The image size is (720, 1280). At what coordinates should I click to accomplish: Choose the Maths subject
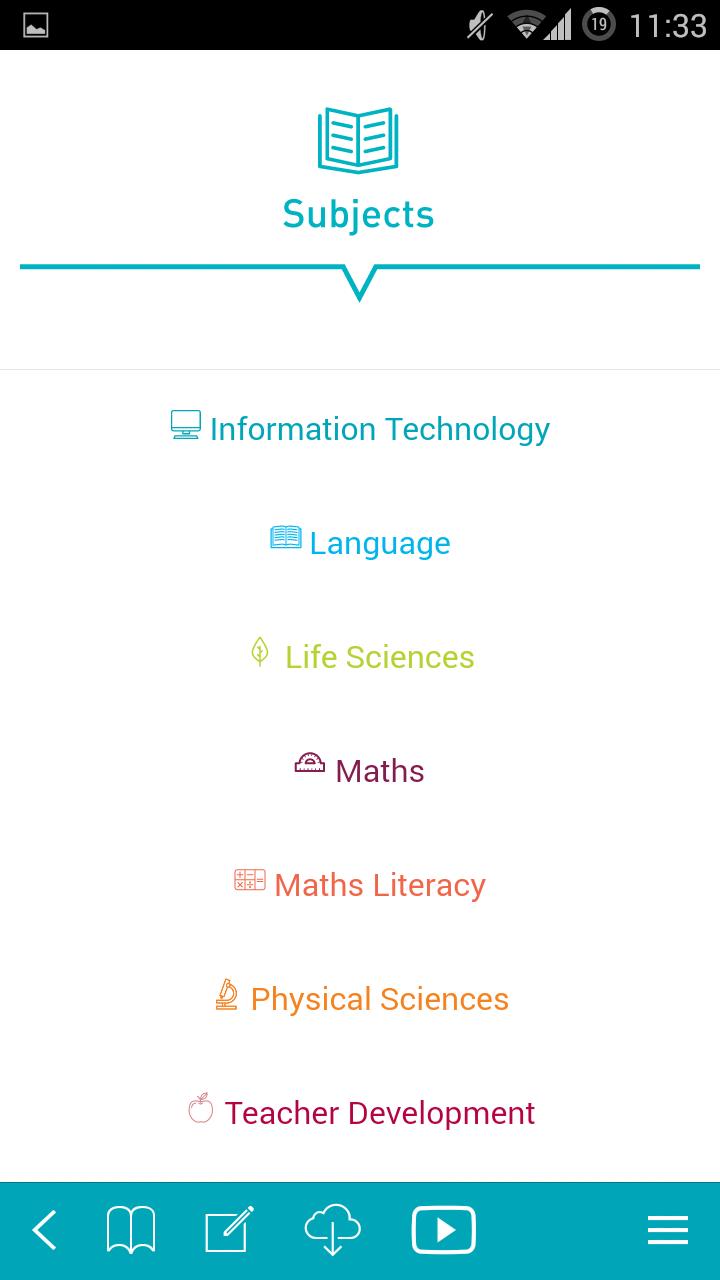[360, 770]
